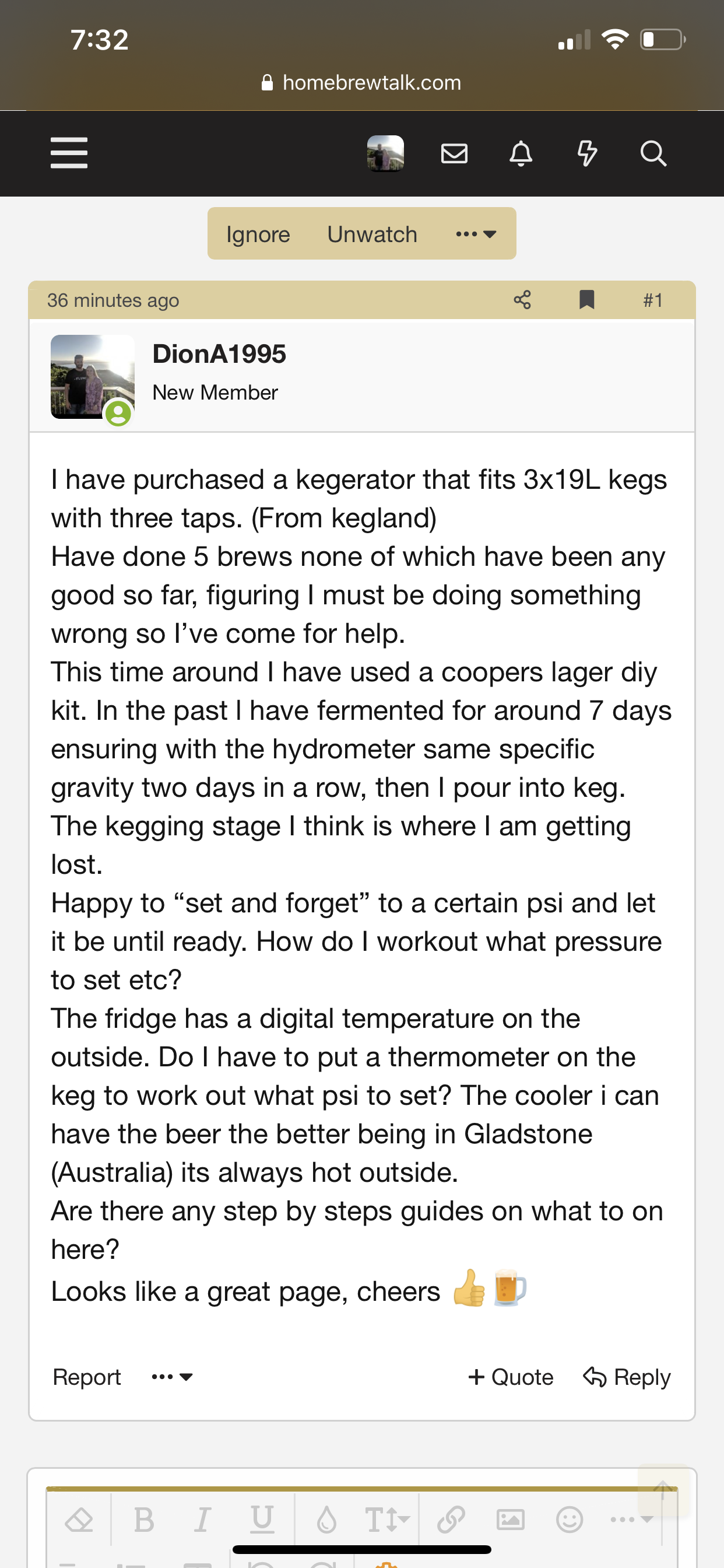Open your account avatar menu
Image resolution: width=724 pixels, height=1568 pixels.
pyautogui.click(x=385, y=153)
